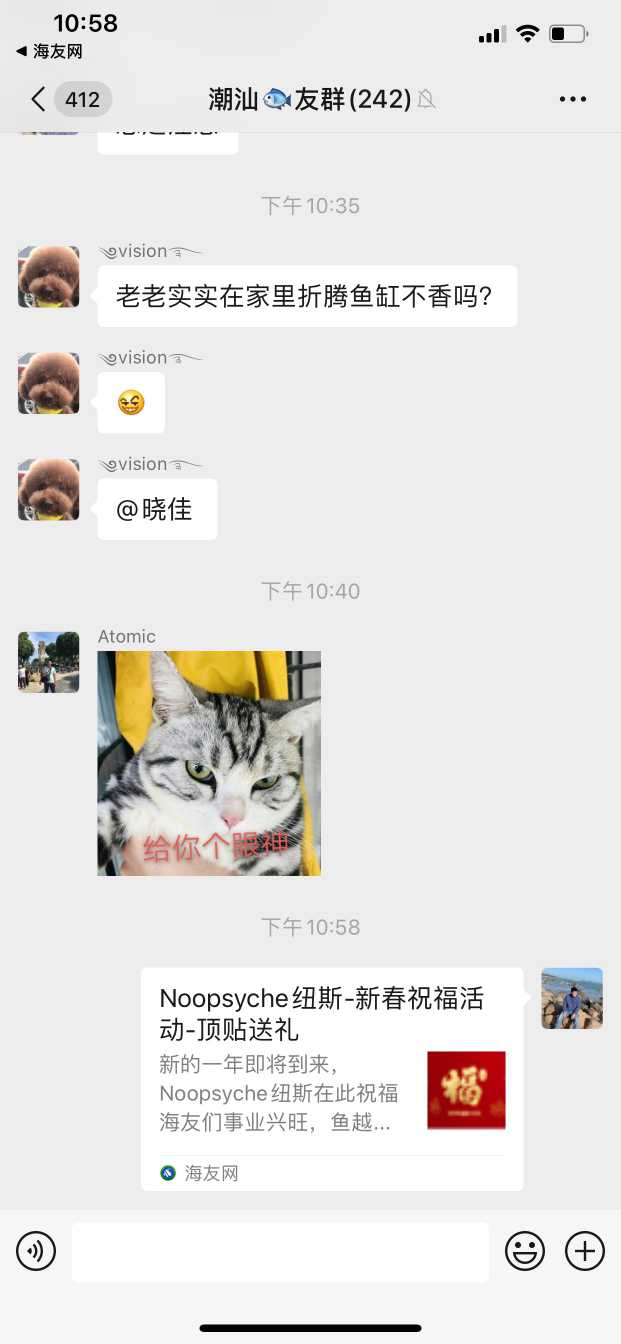This screenshot has width=621, height=1344.
Task: Open vision's avatar beside the 鱼缸 message
Action: (x=49, y=277)
